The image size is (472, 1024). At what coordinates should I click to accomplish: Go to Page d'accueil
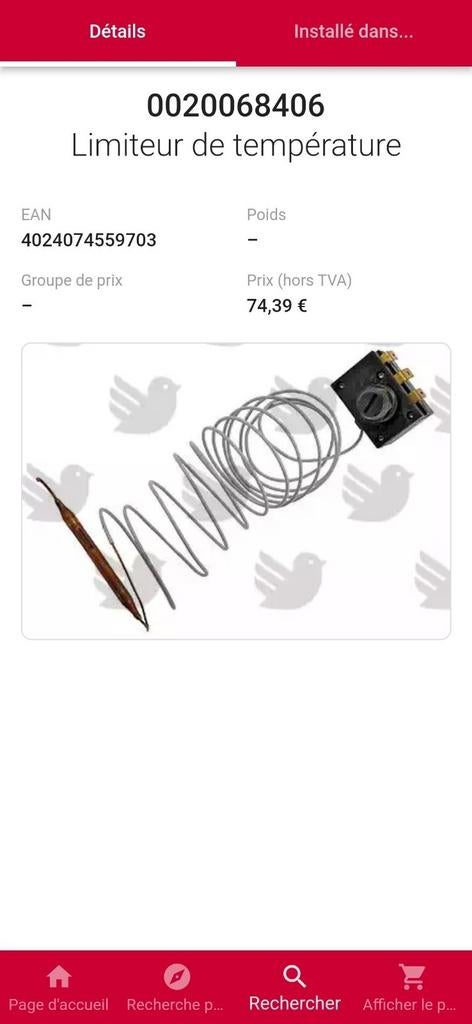pos(59,987)
